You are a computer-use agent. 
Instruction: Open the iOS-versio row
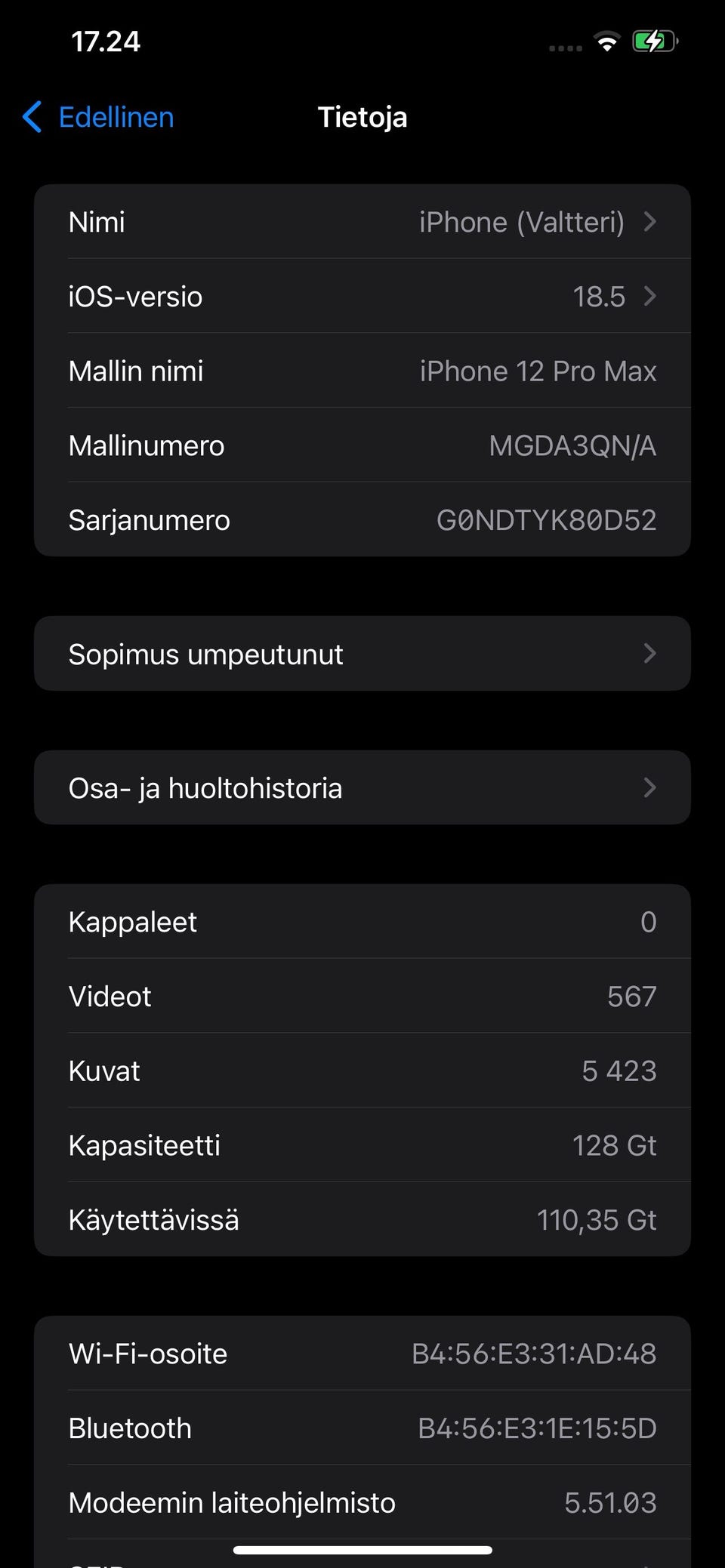362,296
